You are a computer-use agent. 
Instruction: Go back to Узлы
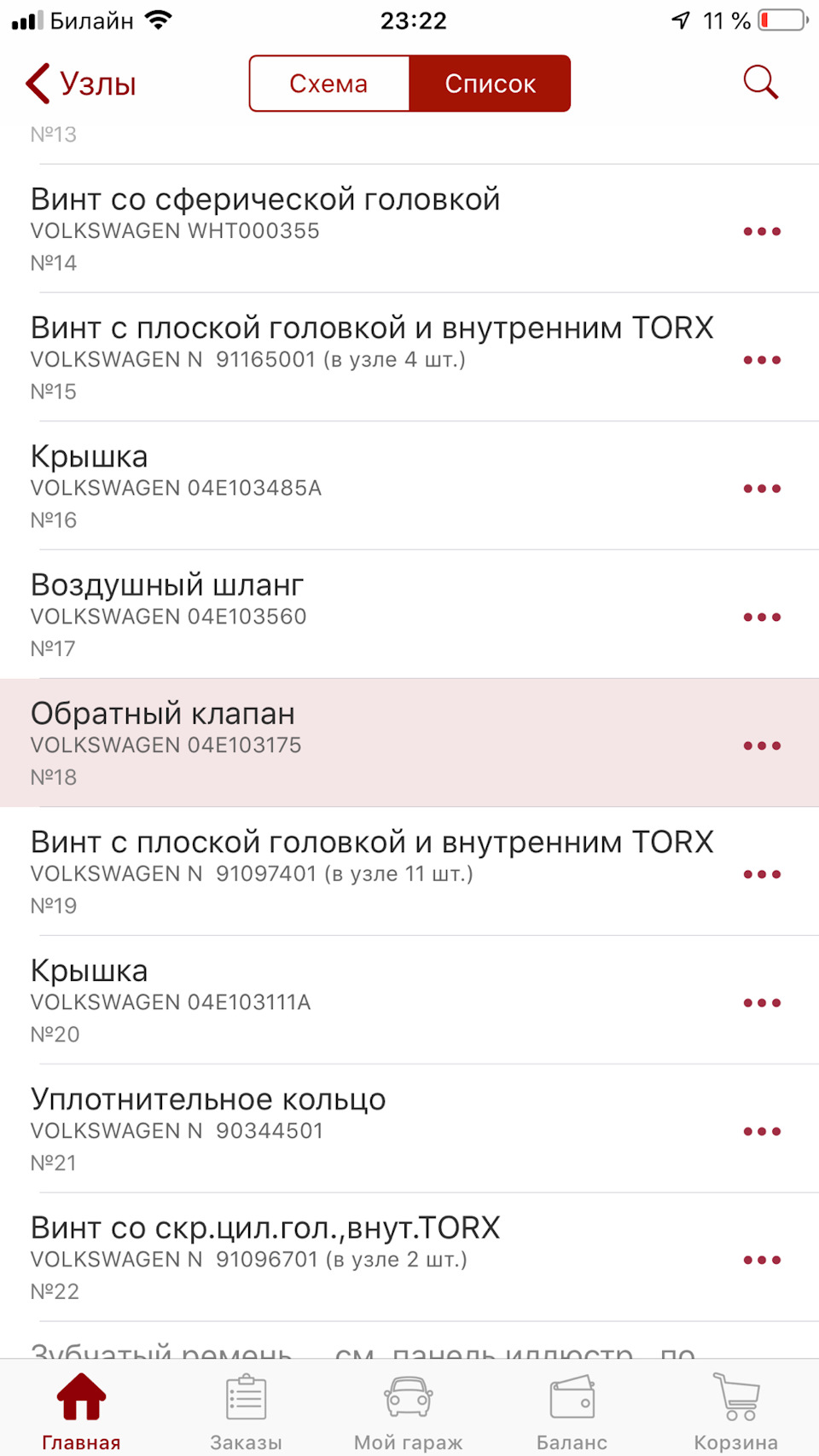(x=81, y=84)
